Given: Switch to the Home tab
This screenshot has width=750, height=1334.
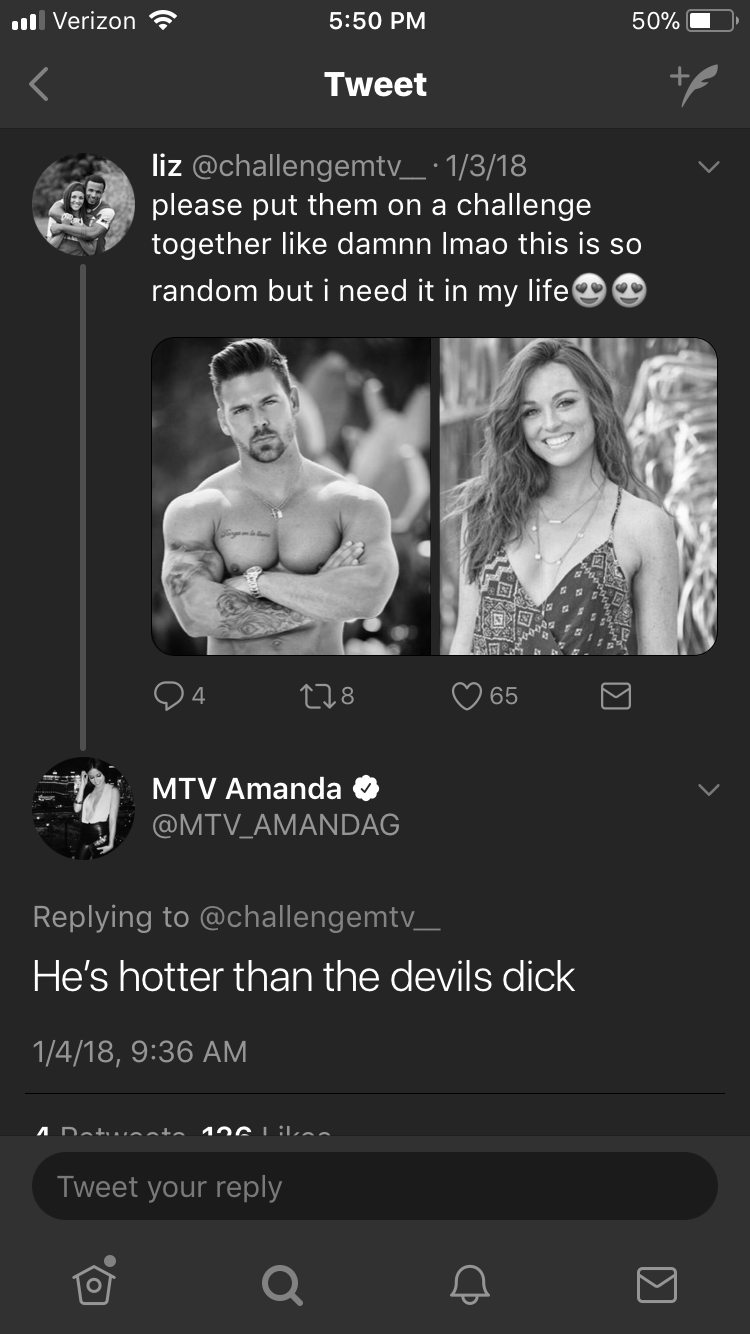Looking at the screenshot, I should (x=94, y=1281).
